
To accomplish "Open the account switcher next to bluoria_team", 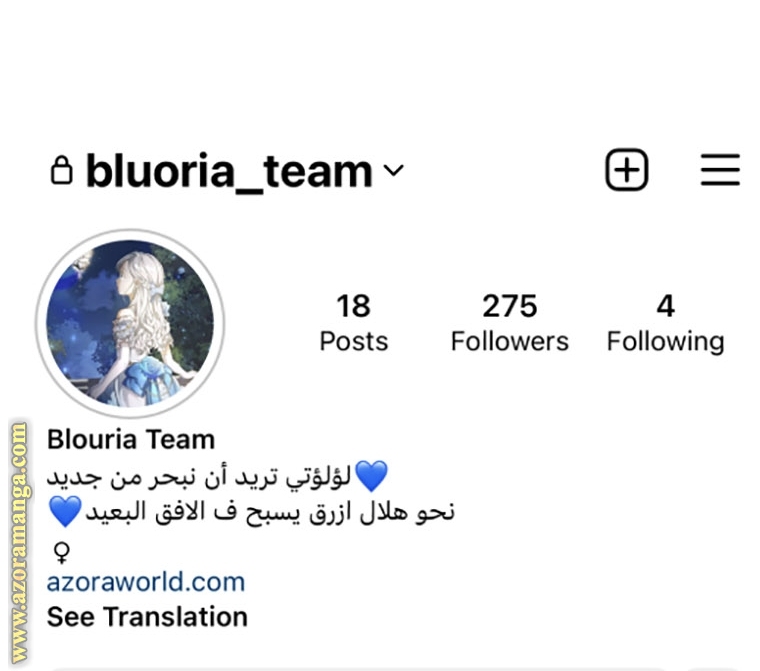I will [393, 171].
